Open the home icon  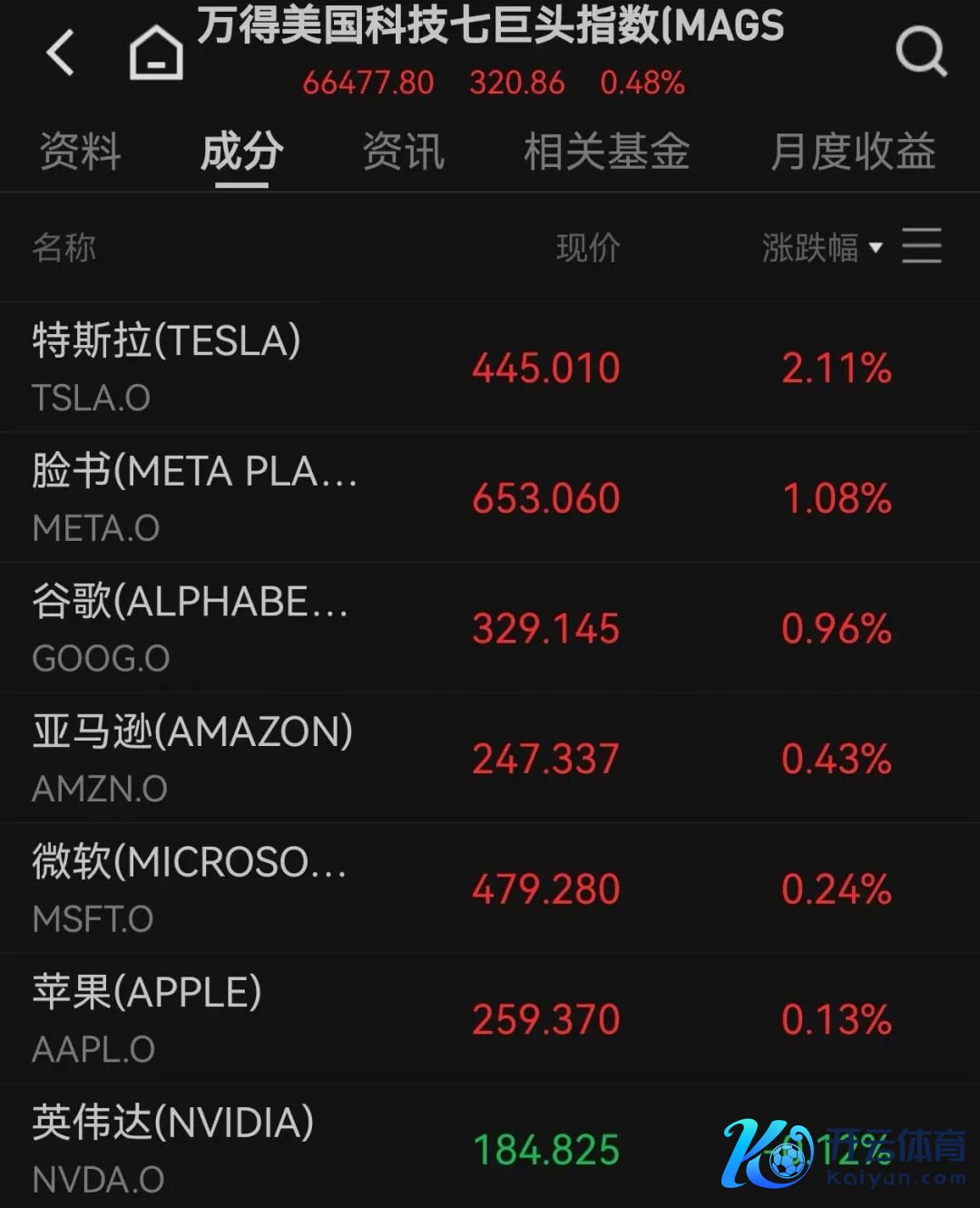(x=156, y=53)
